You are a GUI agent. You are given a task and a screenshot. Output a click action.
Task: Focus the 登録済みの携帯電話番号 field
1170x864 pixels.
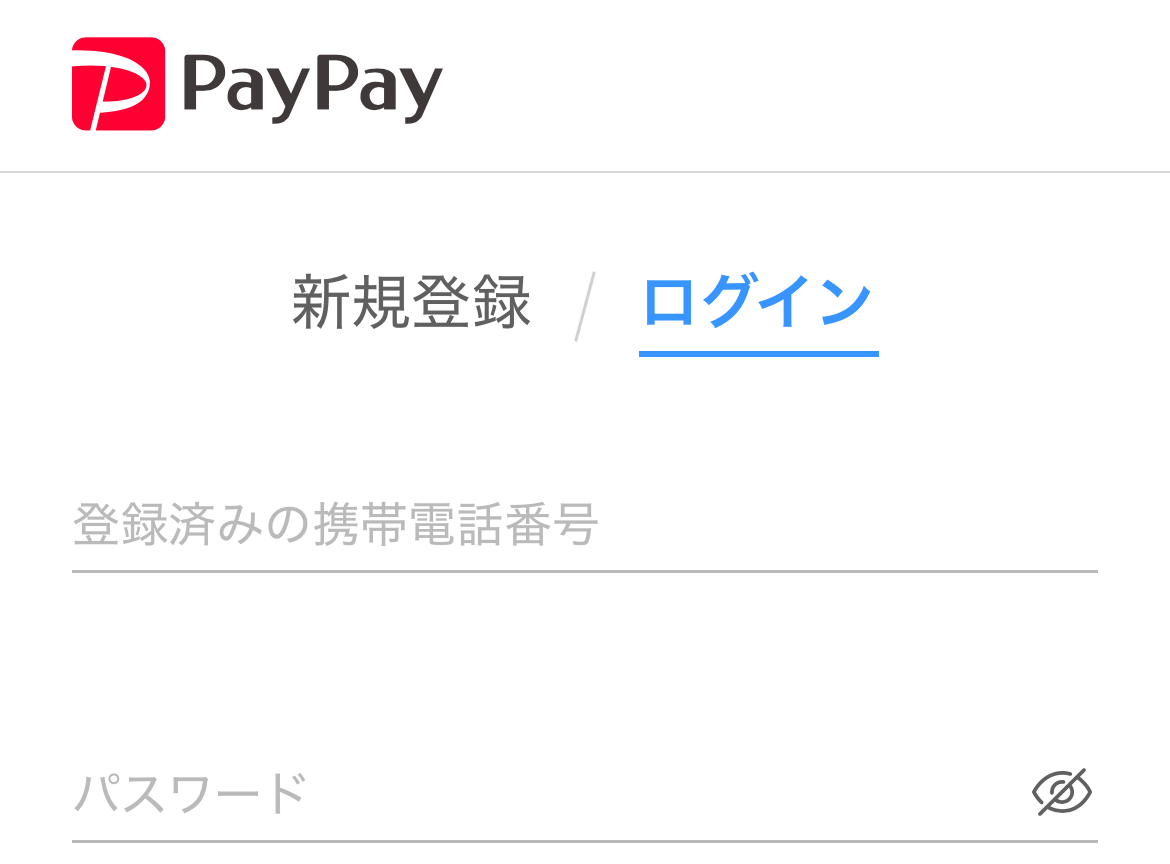[584, 526]
